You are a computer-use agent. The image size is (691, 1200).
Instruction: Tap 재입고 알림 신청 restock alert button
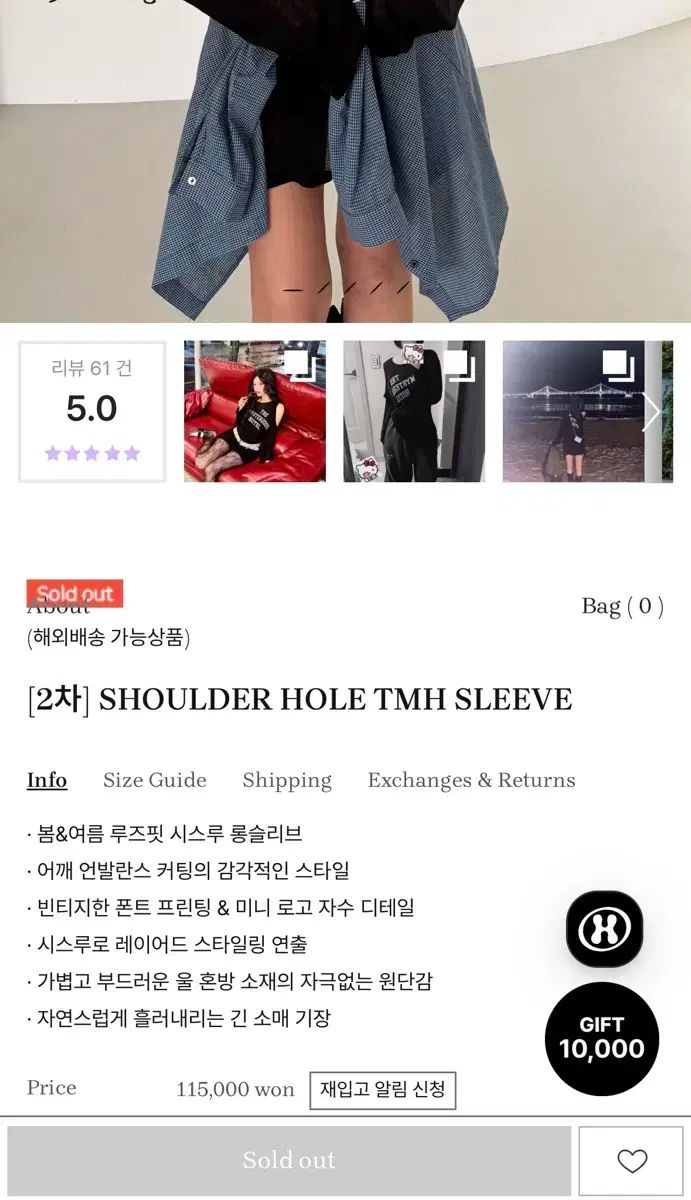click(382, 1090)
